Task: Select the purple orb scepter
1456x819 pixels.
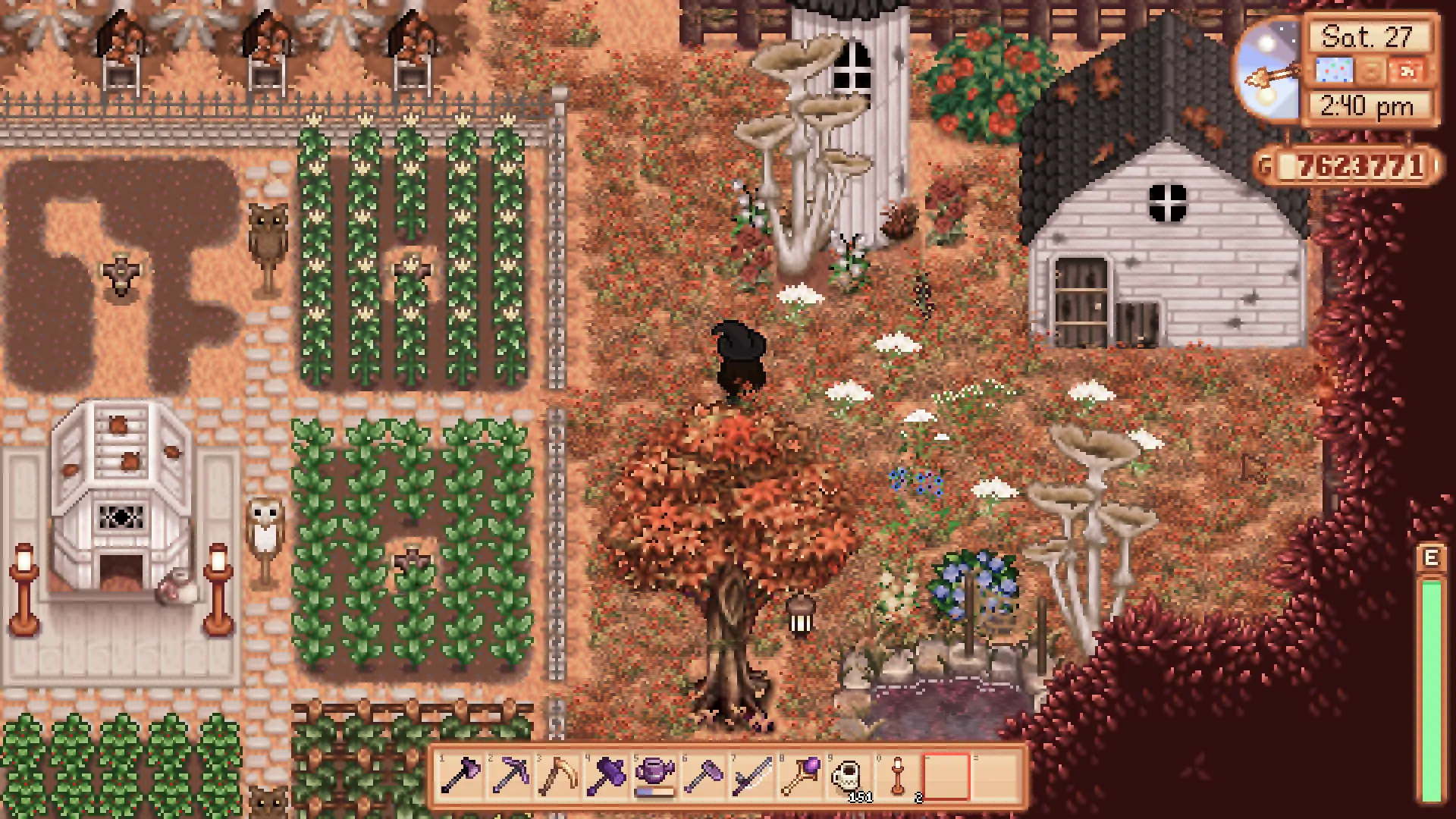Action: tap(800, 777)
